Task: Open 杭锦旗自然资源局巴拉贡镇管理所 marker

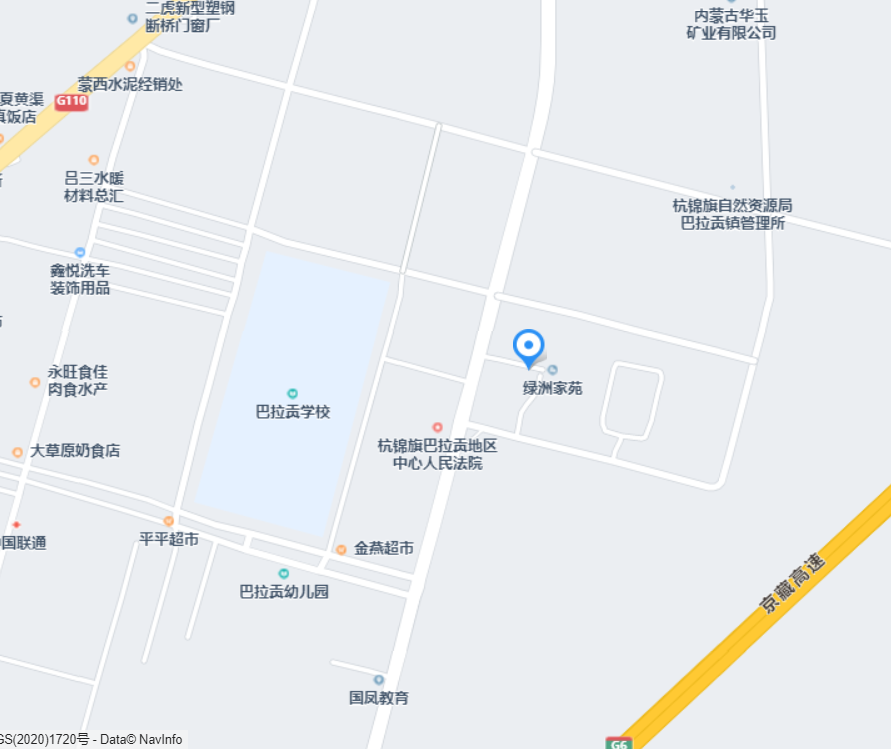Action: point(732,187)
